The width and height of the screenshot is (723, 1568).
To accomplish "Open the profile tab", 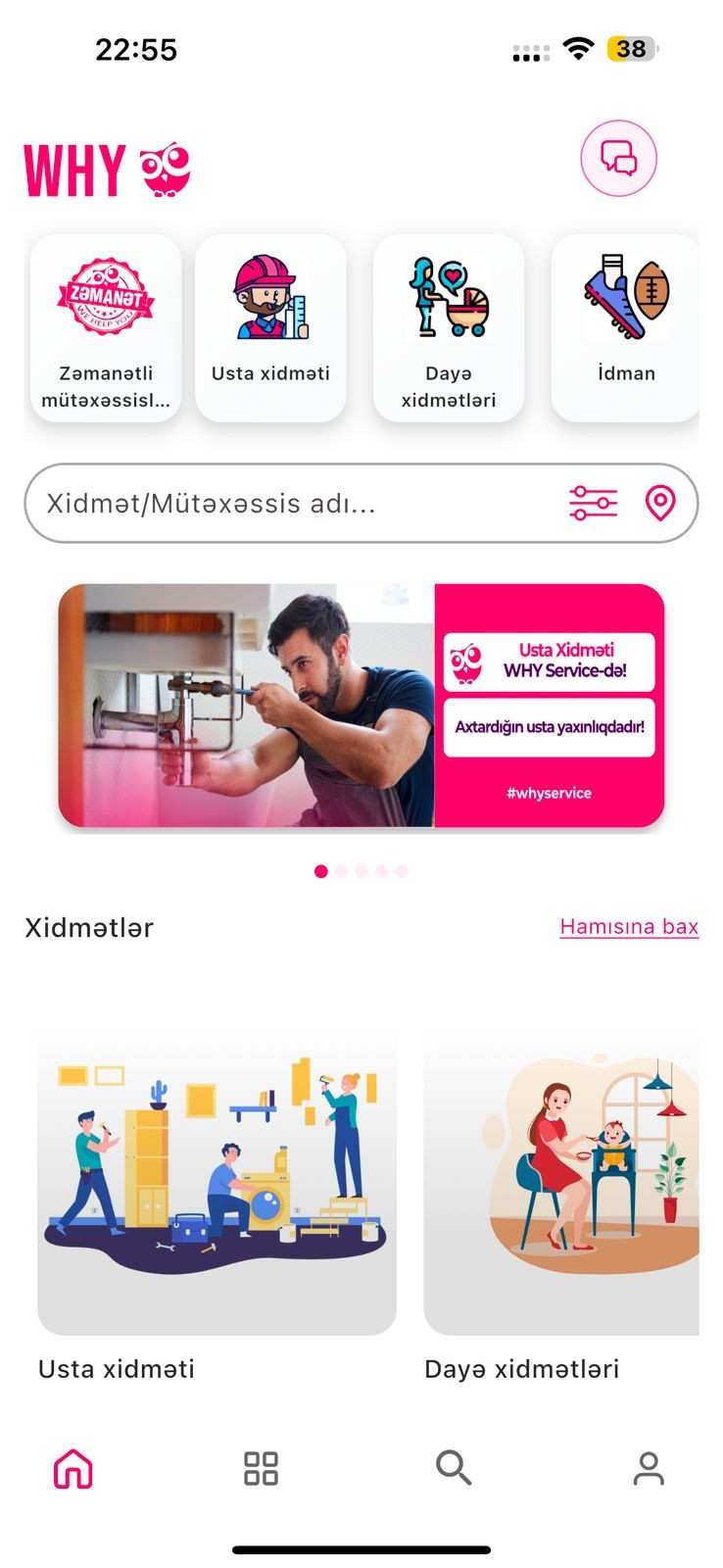I will pos(649,1469).
